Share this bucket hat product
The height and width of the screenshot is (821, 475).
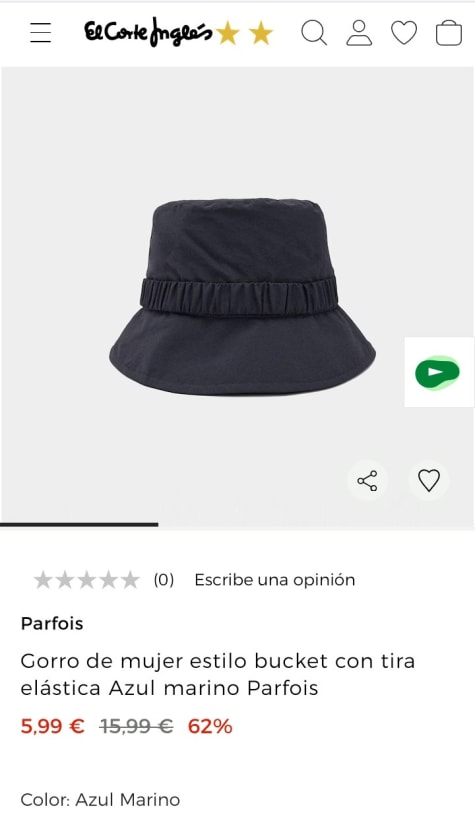(x=367, y=481)
